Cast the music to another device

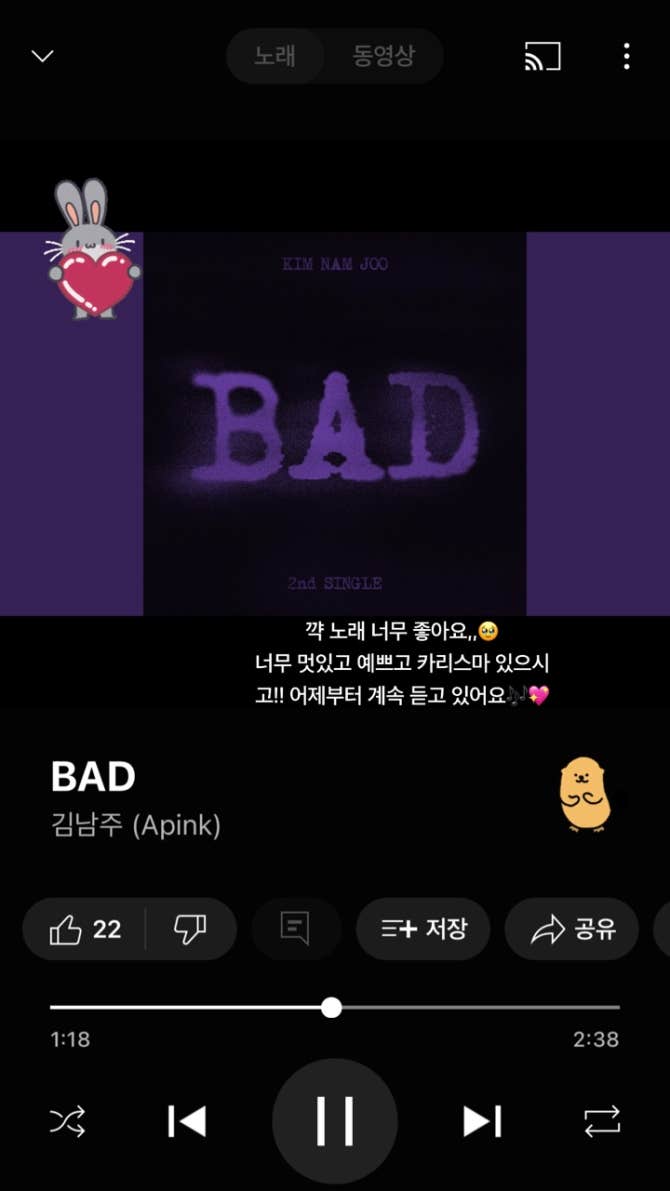[542, 57]
